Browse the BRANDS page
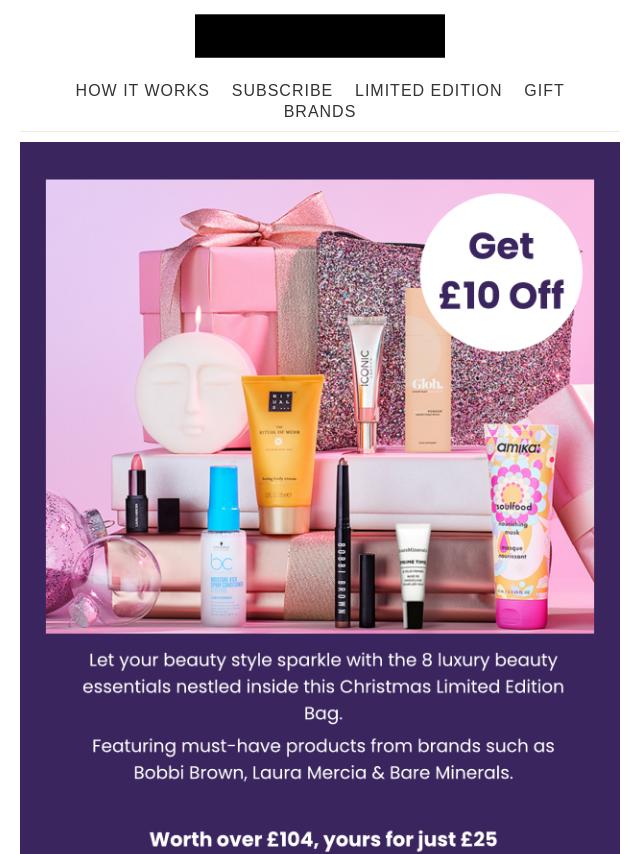The height and width of the screenshot is (854, 640). tap(320, 112)
